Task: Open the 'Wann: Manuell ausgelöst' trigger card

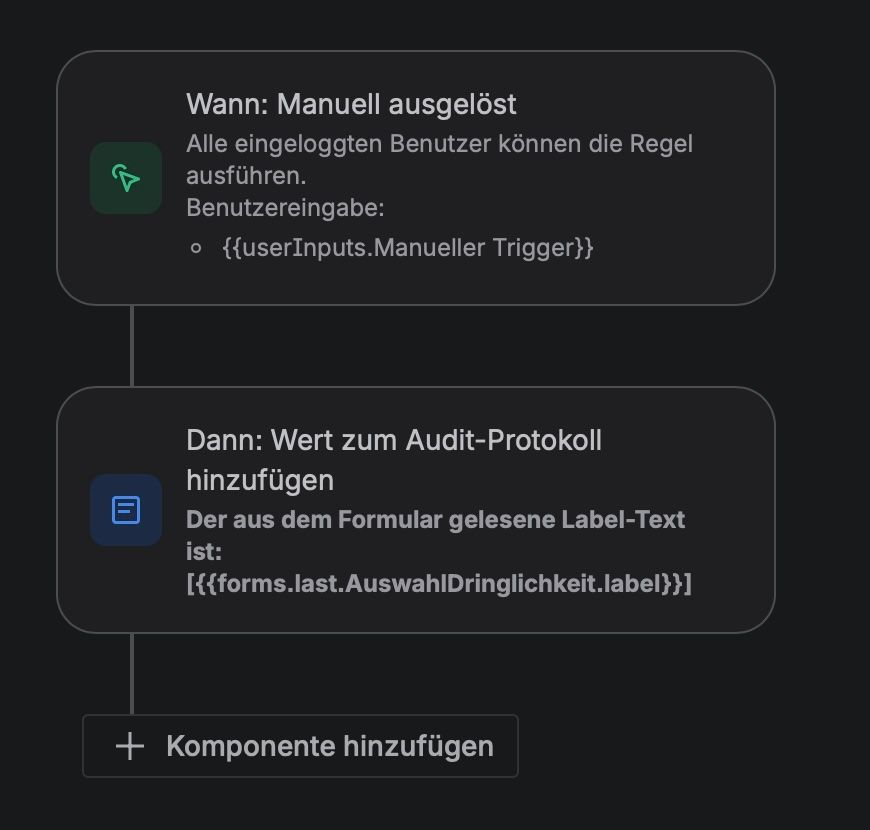Action: 415,177
